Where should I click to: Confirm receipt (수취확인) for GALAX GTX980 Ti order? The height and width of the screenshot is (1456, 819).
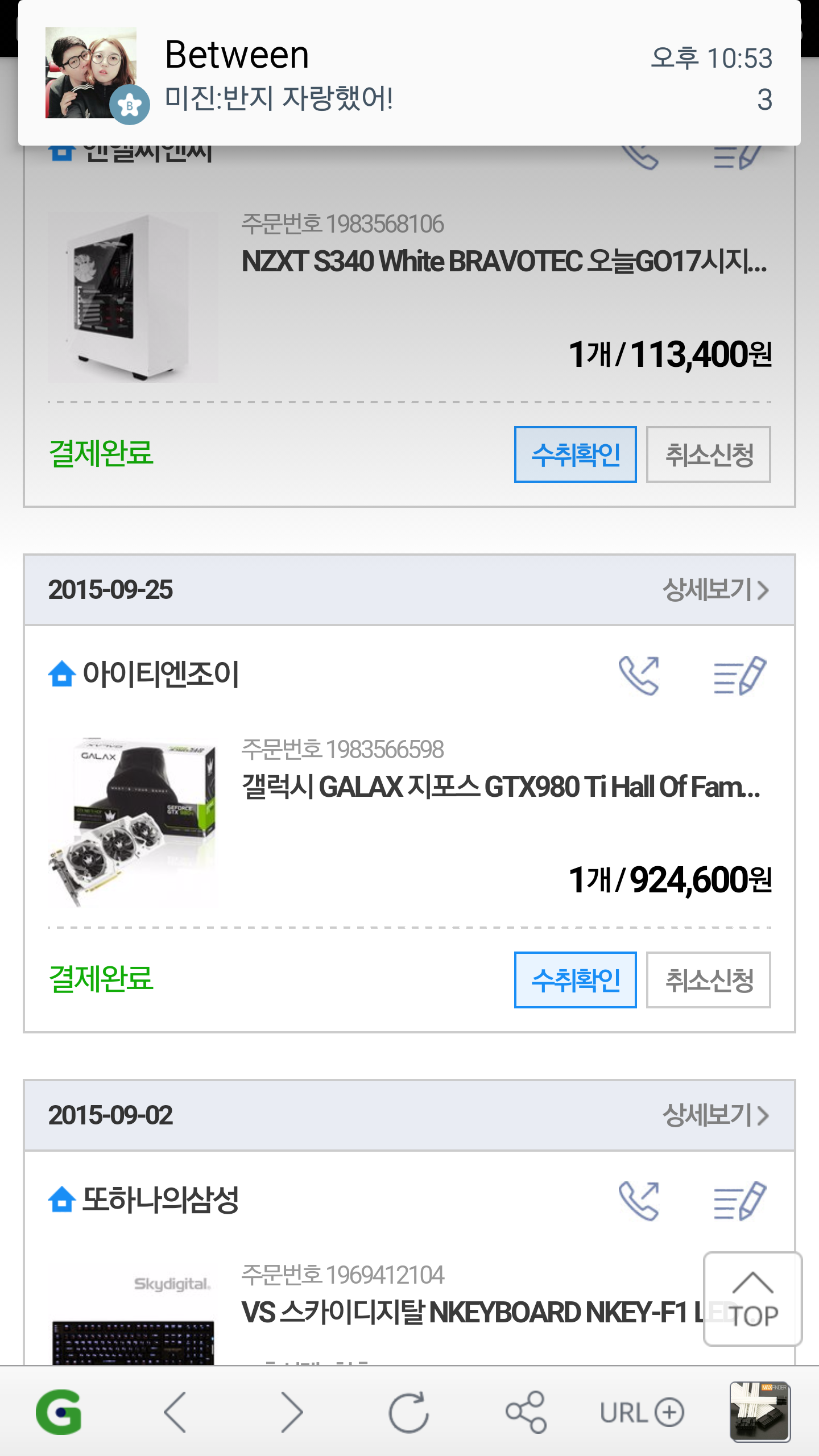coord(575,980)
